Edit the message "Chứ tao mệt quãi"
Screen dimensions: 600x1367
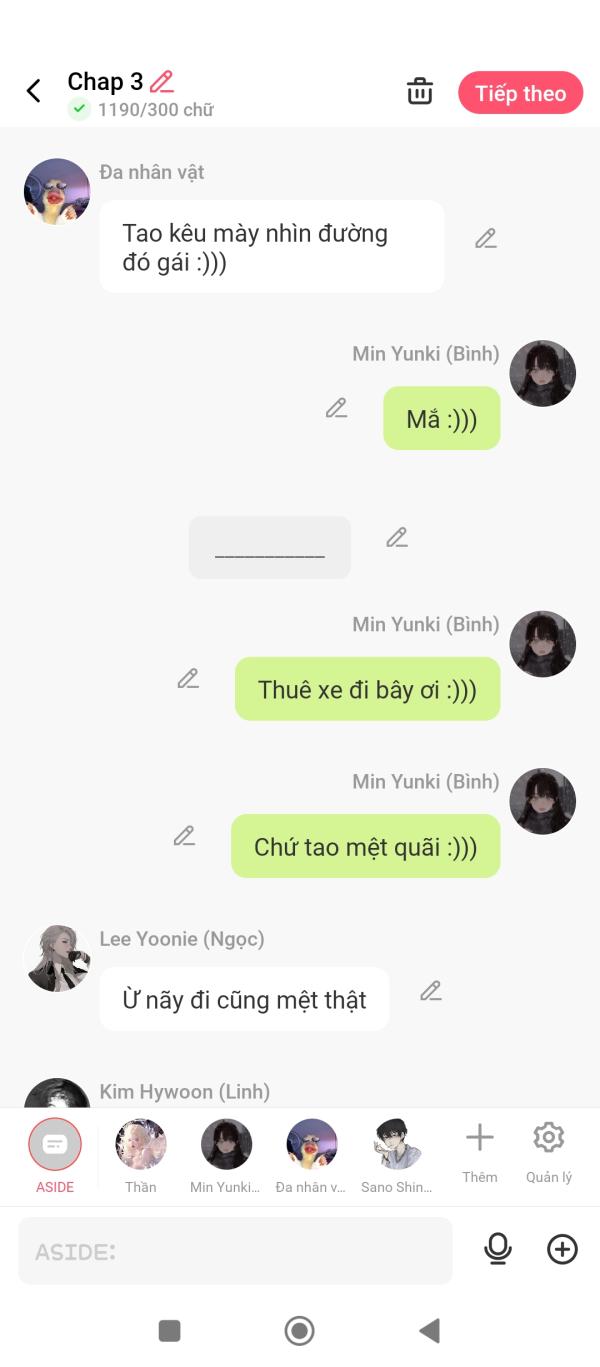point(184,835)
